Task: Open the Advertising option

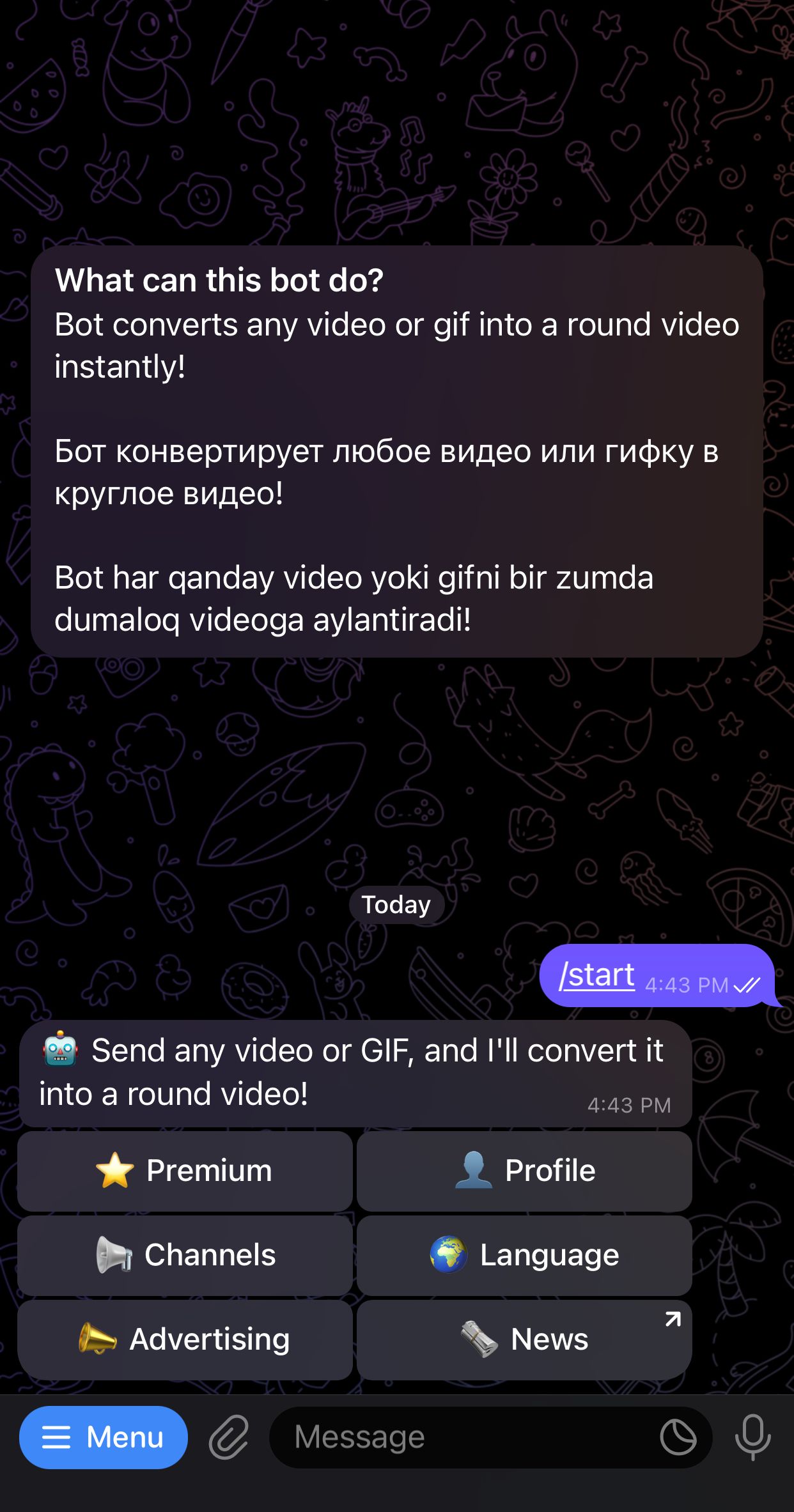Action: pyautogui.click(x=185, y=1339)
